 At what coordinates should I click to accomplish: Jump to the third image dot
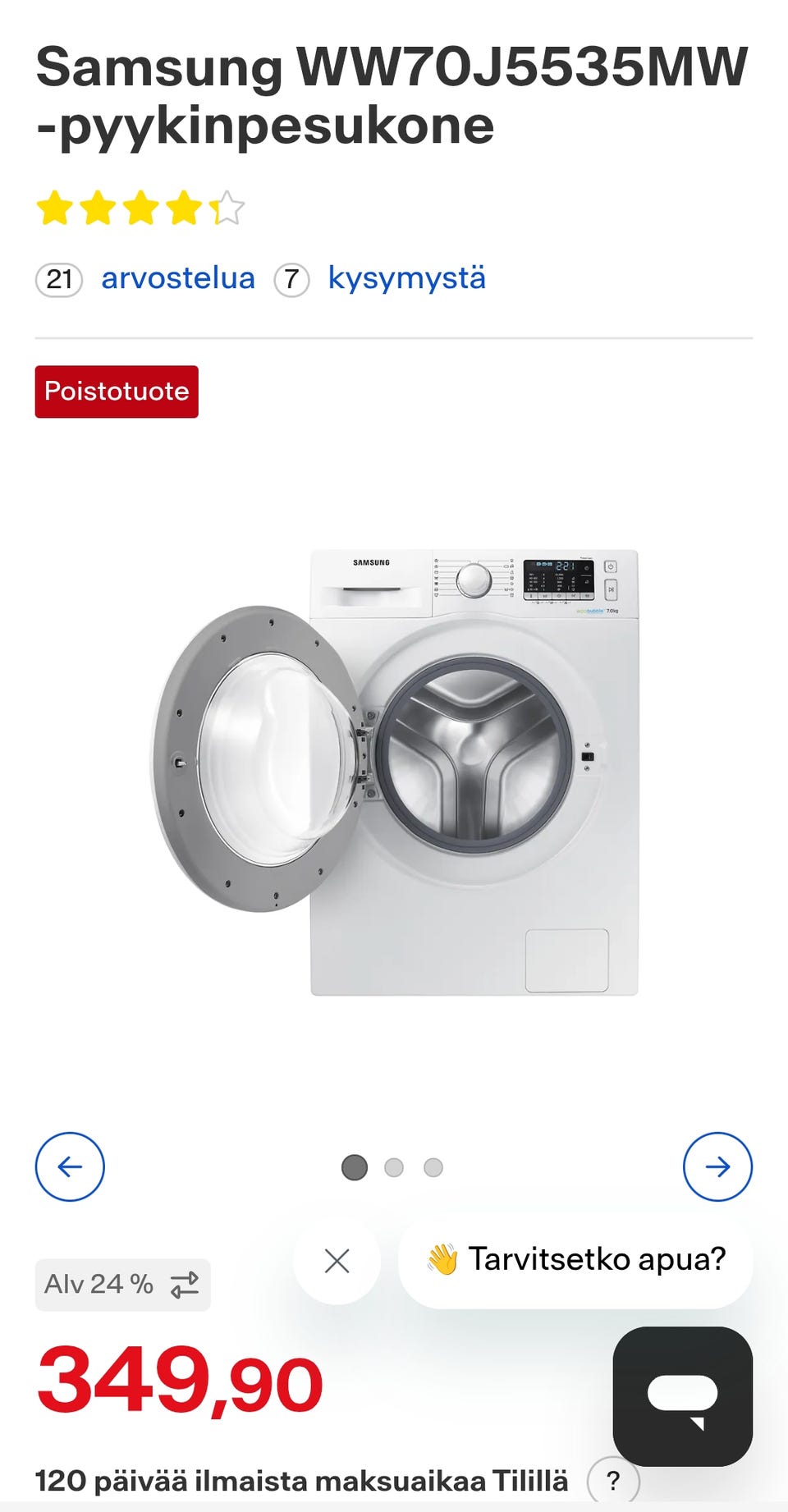coord(433,1167)
